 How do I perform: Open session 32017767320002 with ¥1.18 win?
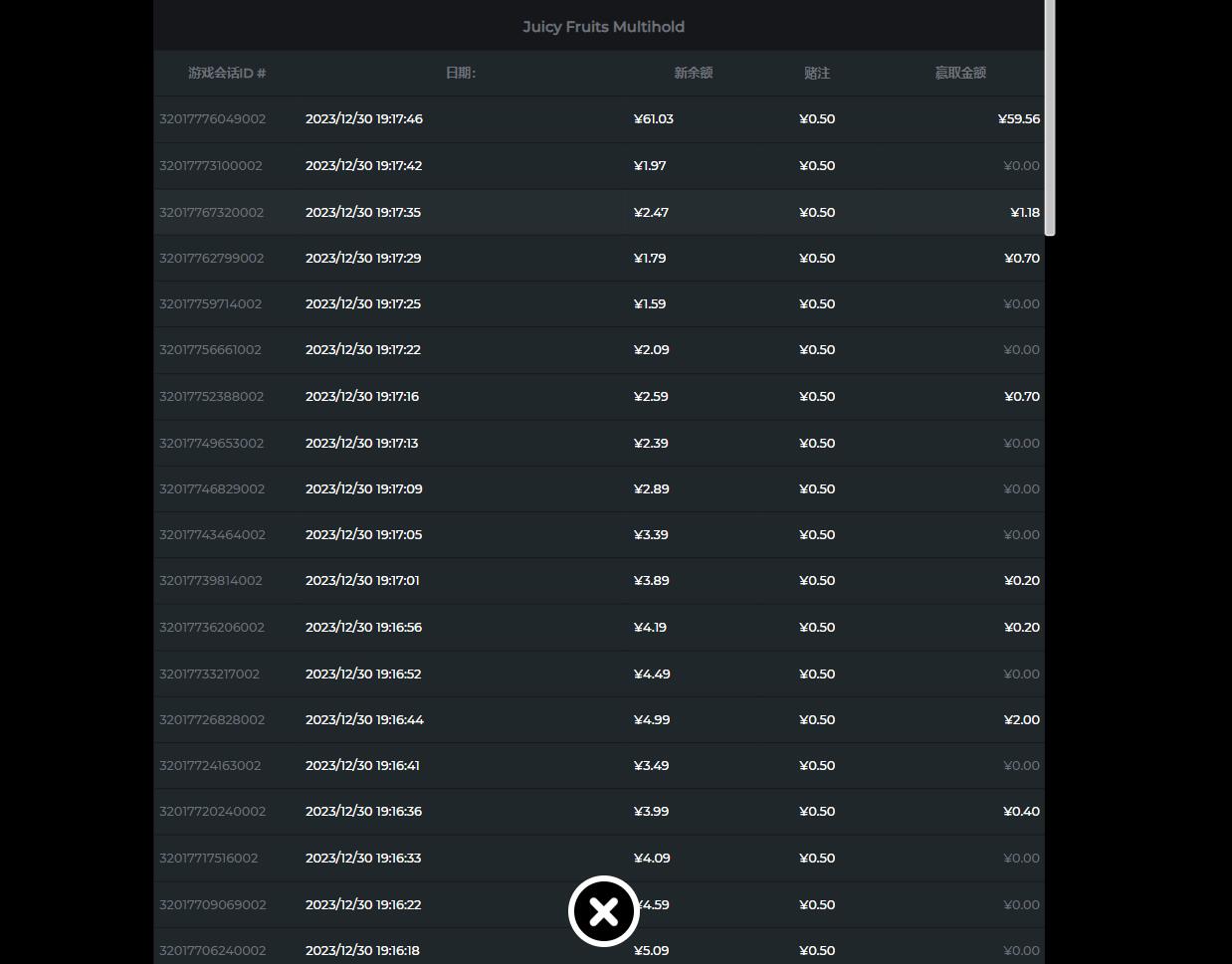(212, 213)
